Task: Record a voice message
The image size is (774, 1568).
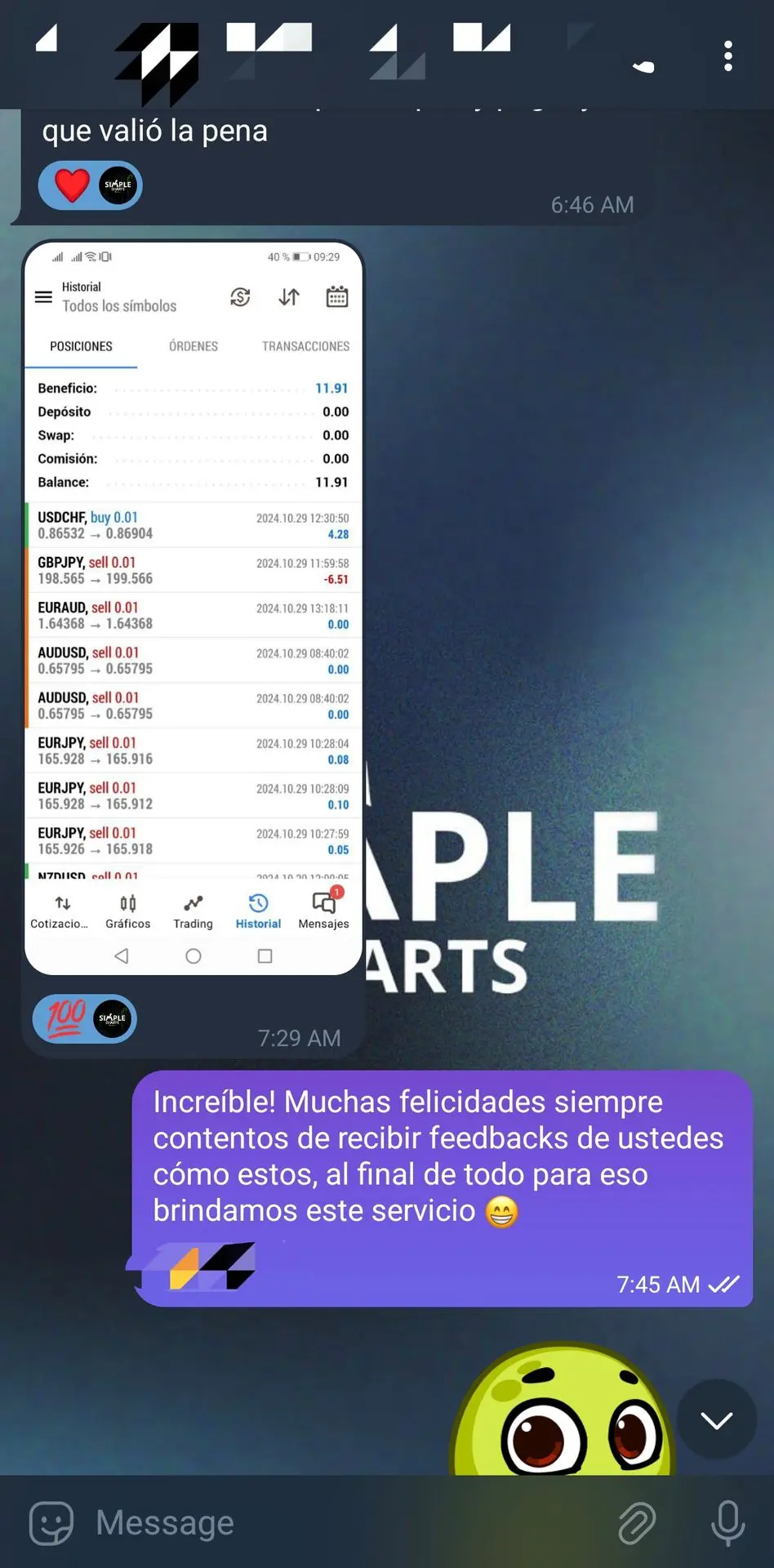Action: coord(727,1523)
